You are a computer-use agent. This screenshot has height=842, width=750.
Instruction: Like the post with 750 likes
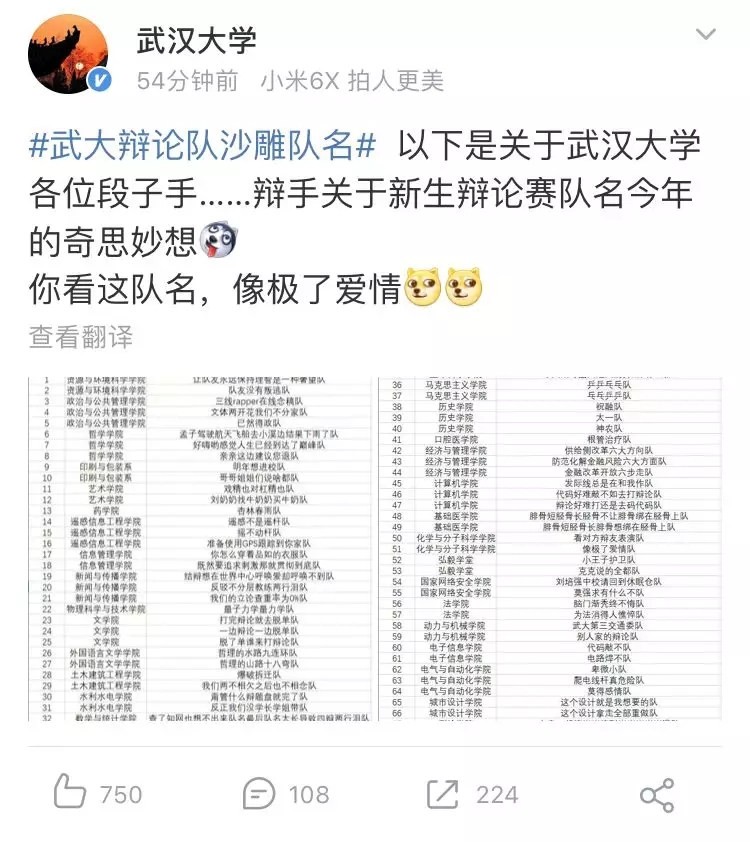[x=97, y=794]
